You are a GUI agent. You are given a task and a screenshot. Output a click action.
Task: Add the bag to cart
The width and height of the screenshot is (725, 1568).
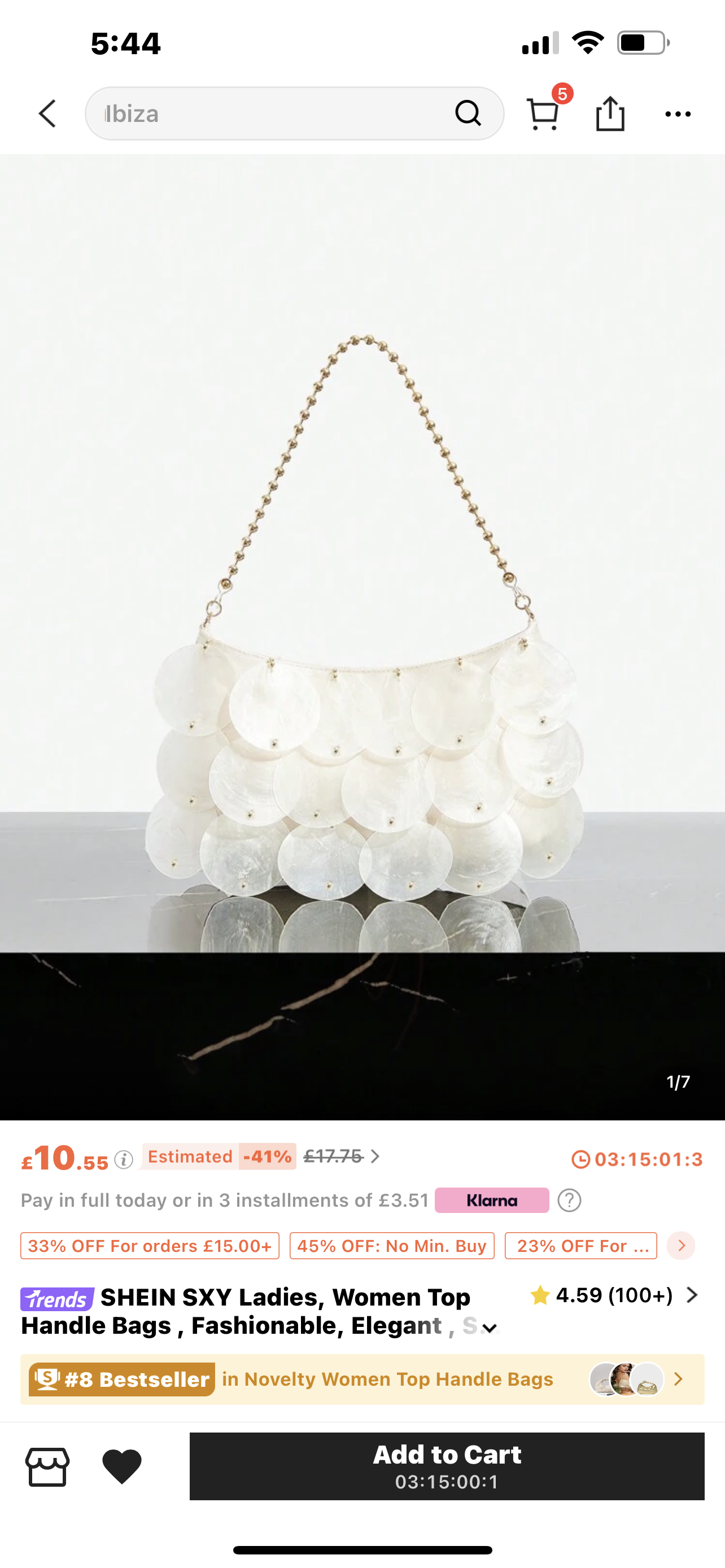447,1466
